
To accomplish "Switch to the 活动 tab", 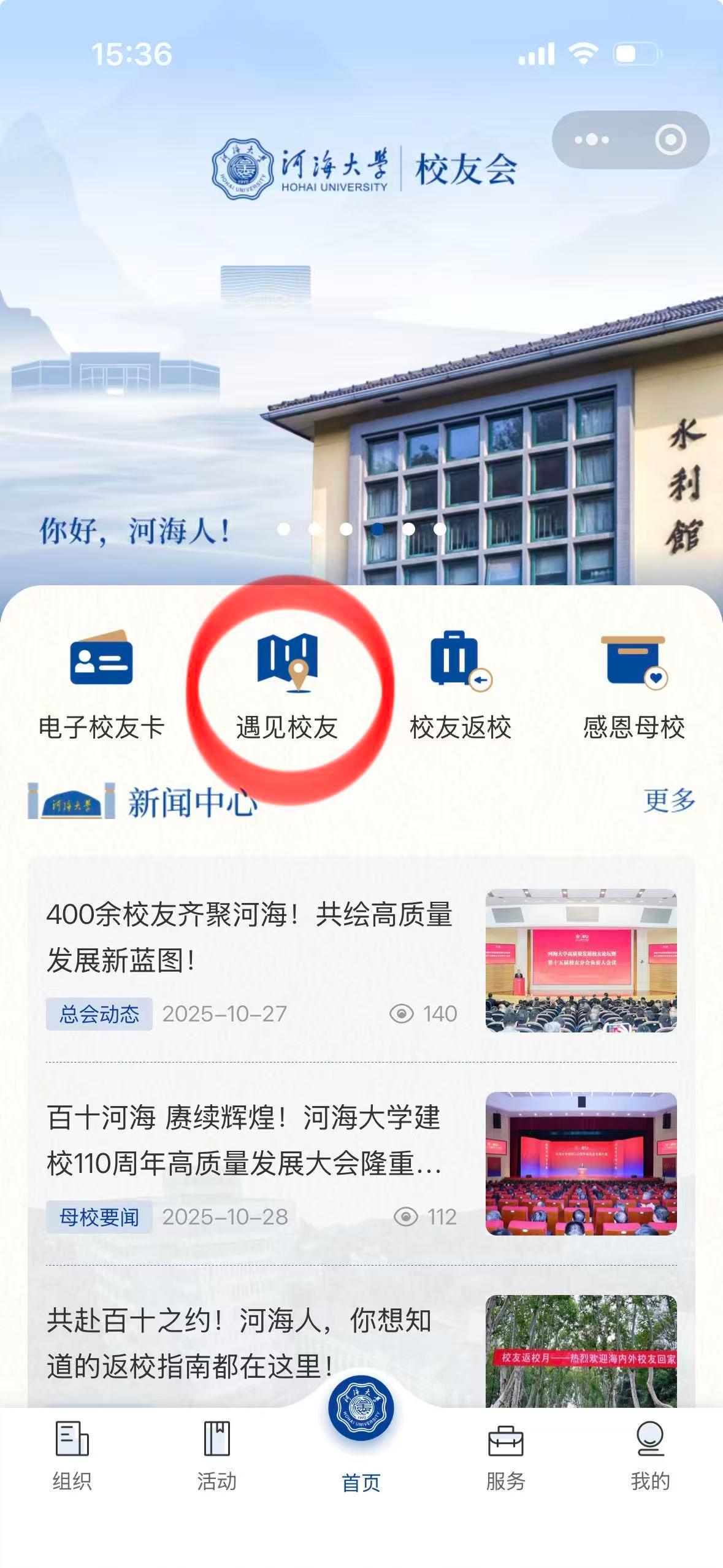I will tap(216, 1455).
